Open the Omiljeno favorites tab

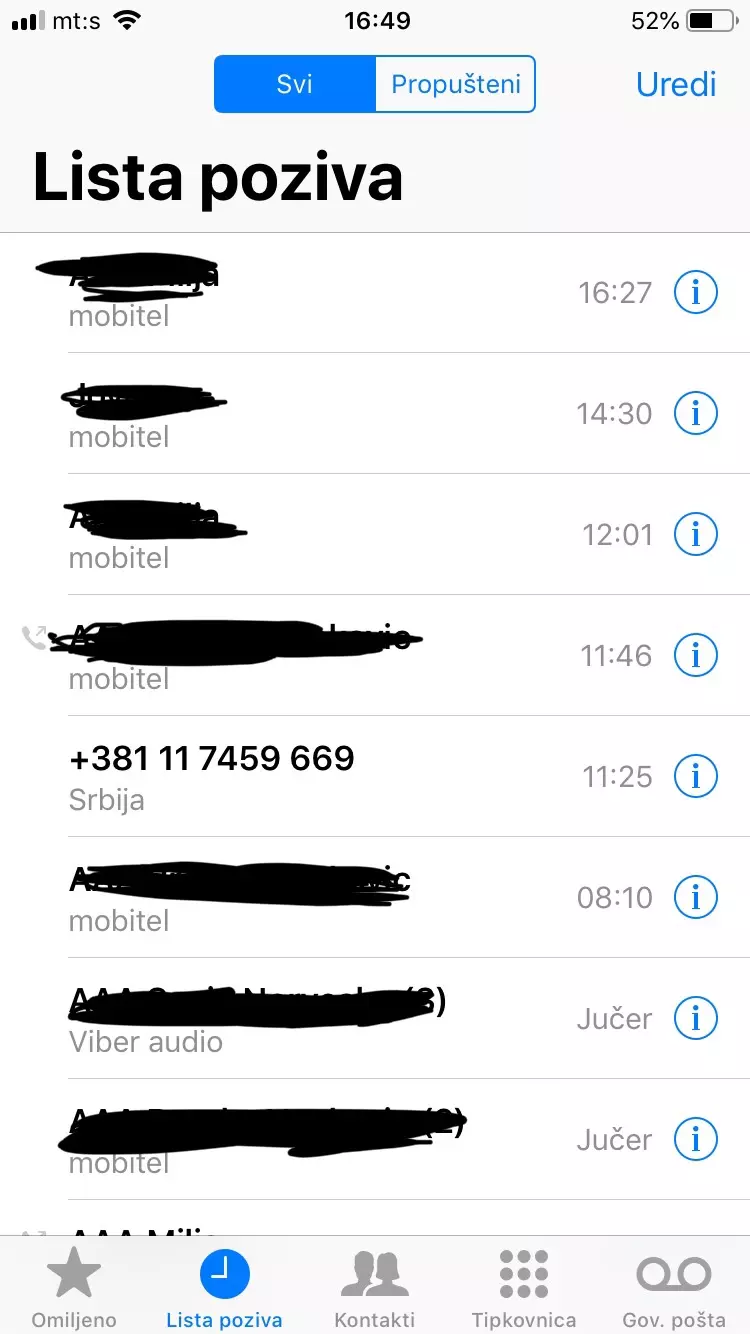point(74,1290)
